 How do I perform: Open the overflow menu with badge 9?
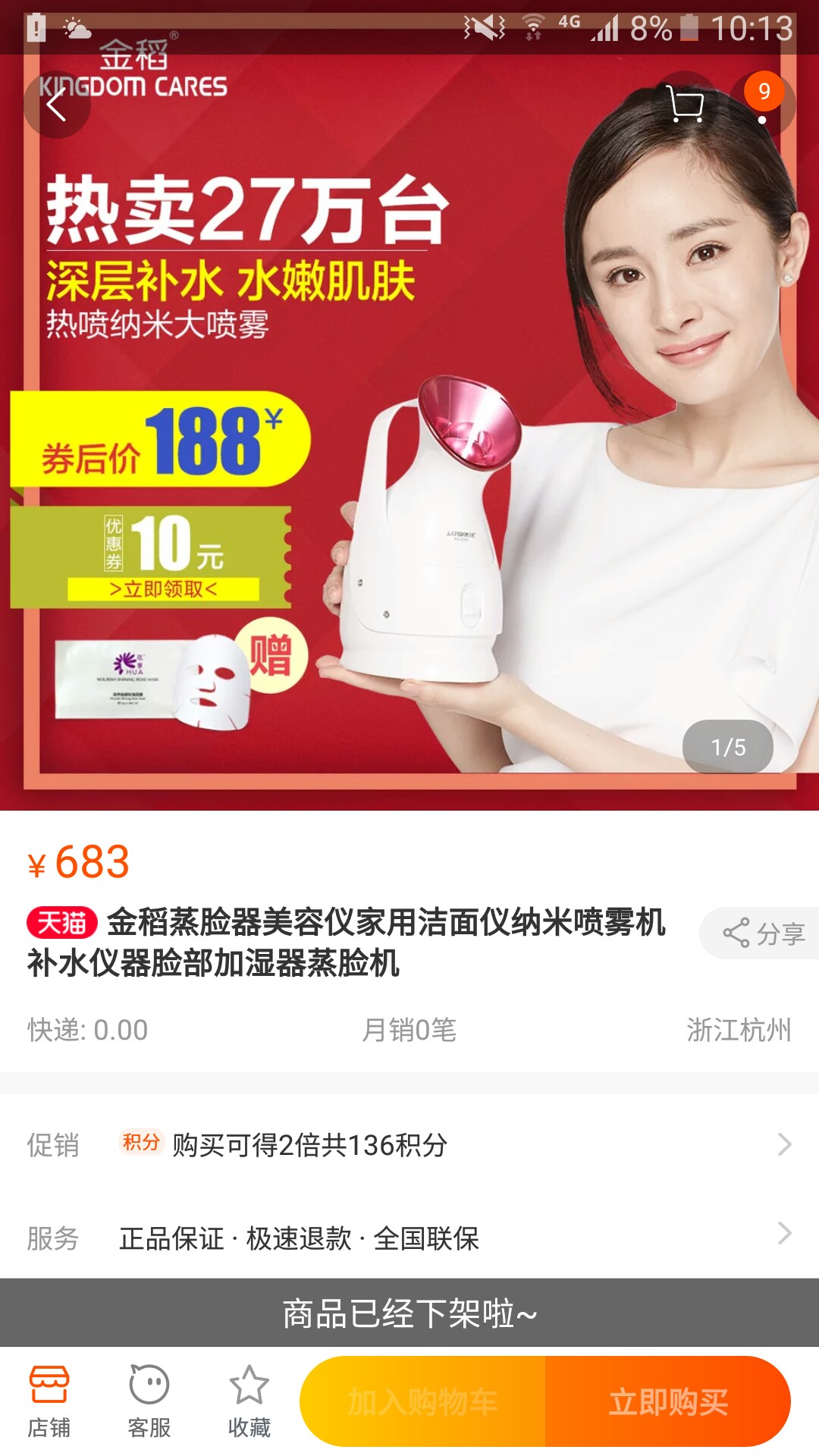762,105
